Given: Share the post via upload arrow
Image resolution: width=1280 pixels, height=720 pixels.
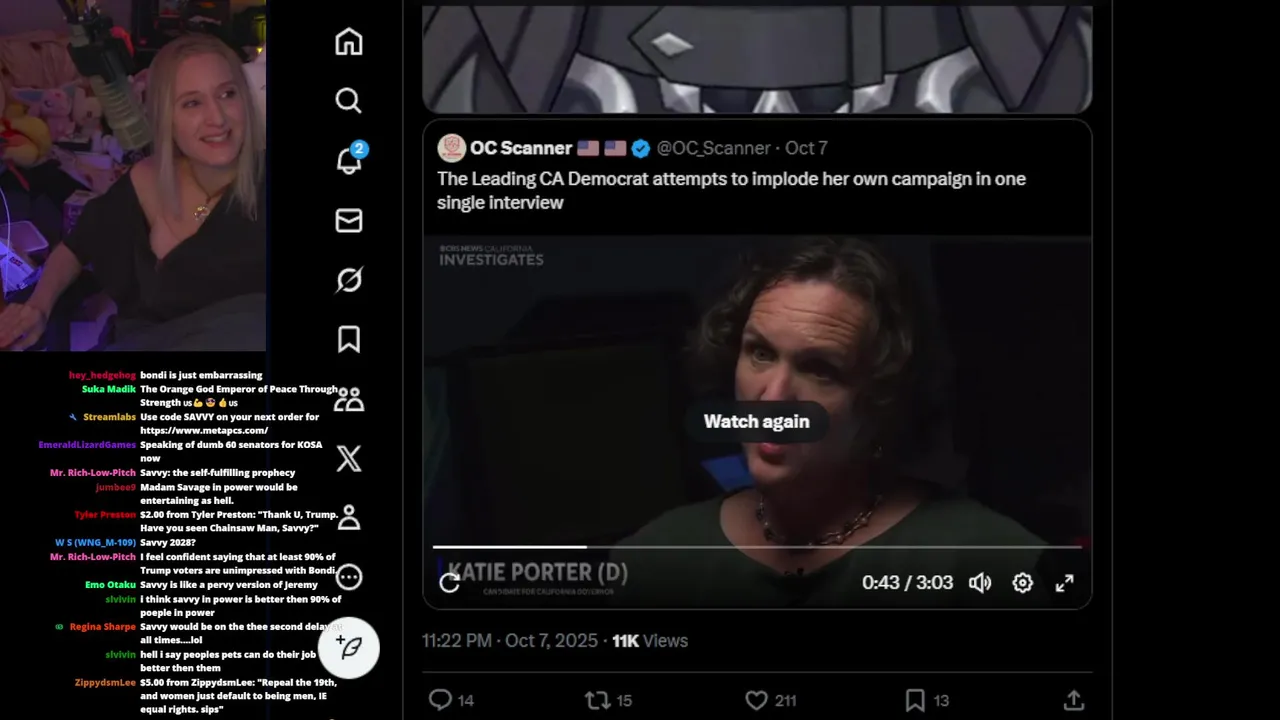Looking at the screenshot, I should [x=1073, y=700].
